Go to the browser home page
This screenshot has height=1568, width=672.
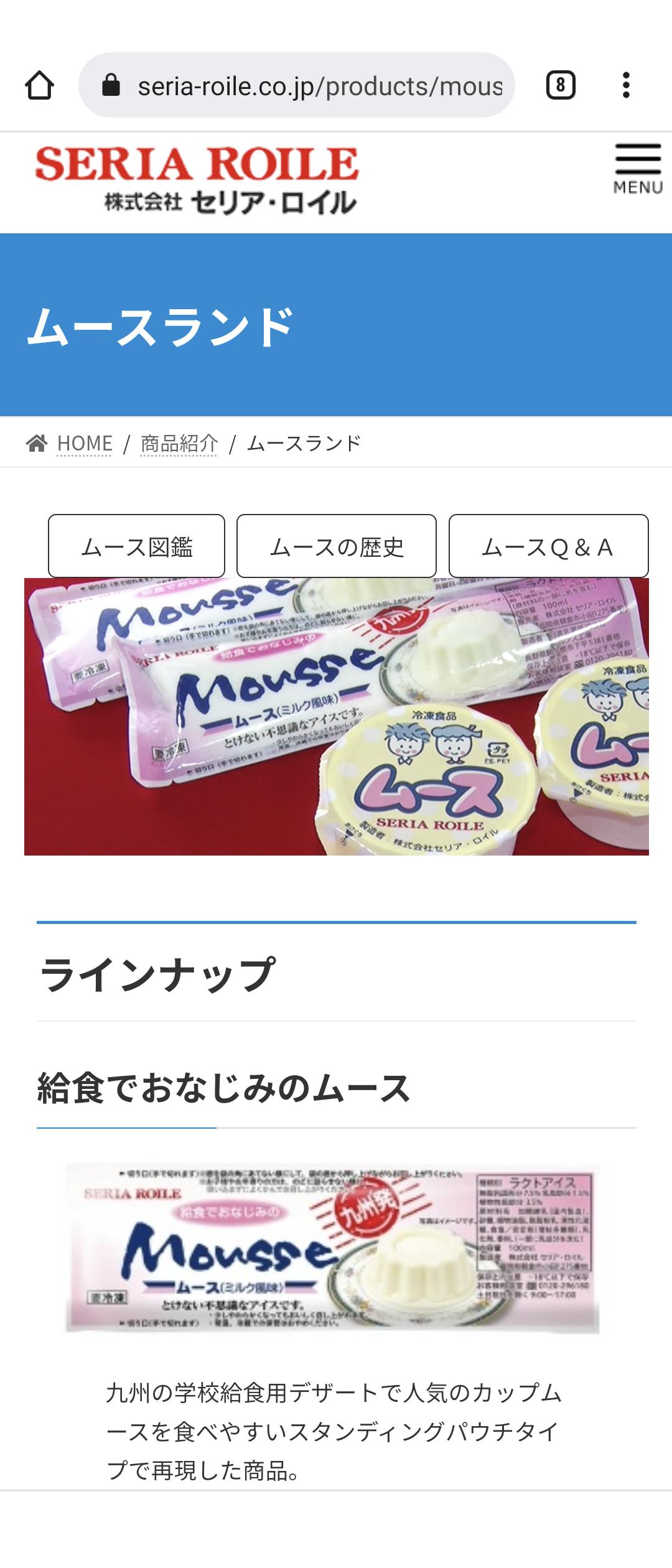point(39,85)
